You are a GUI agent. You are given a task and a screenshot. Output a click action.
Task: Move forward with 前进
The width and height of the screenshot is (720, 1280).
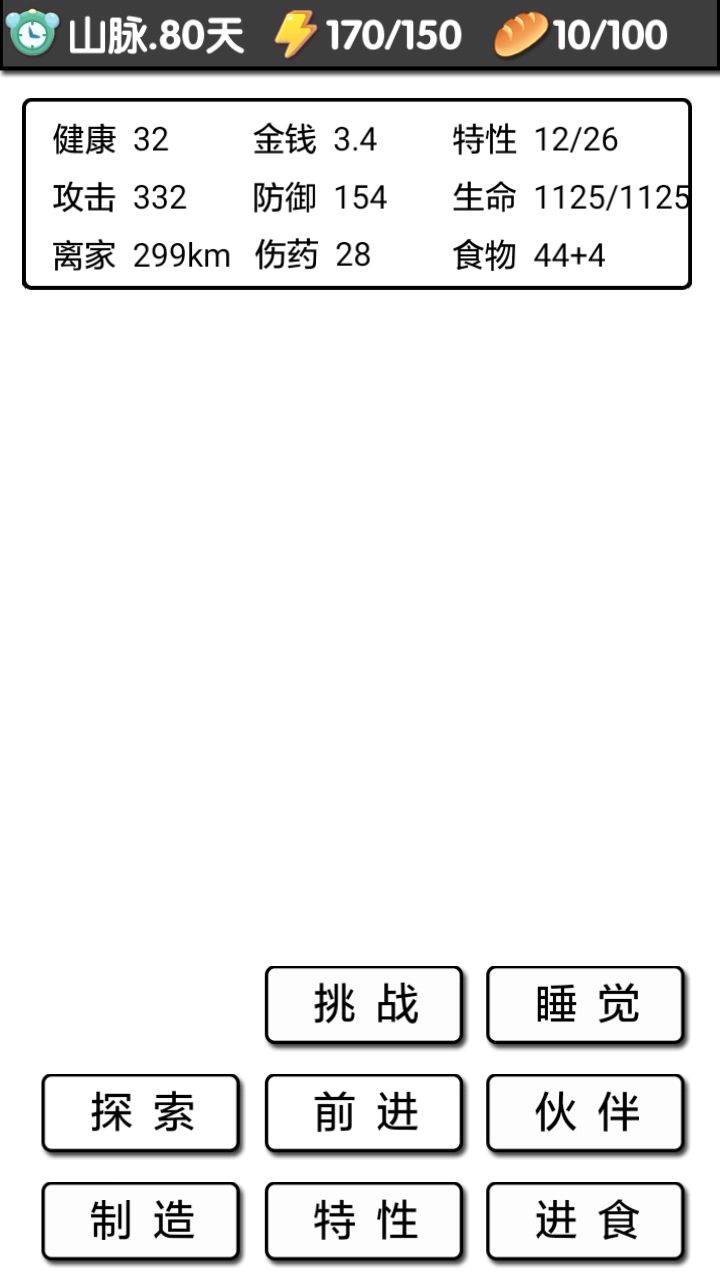point(364,1112)
